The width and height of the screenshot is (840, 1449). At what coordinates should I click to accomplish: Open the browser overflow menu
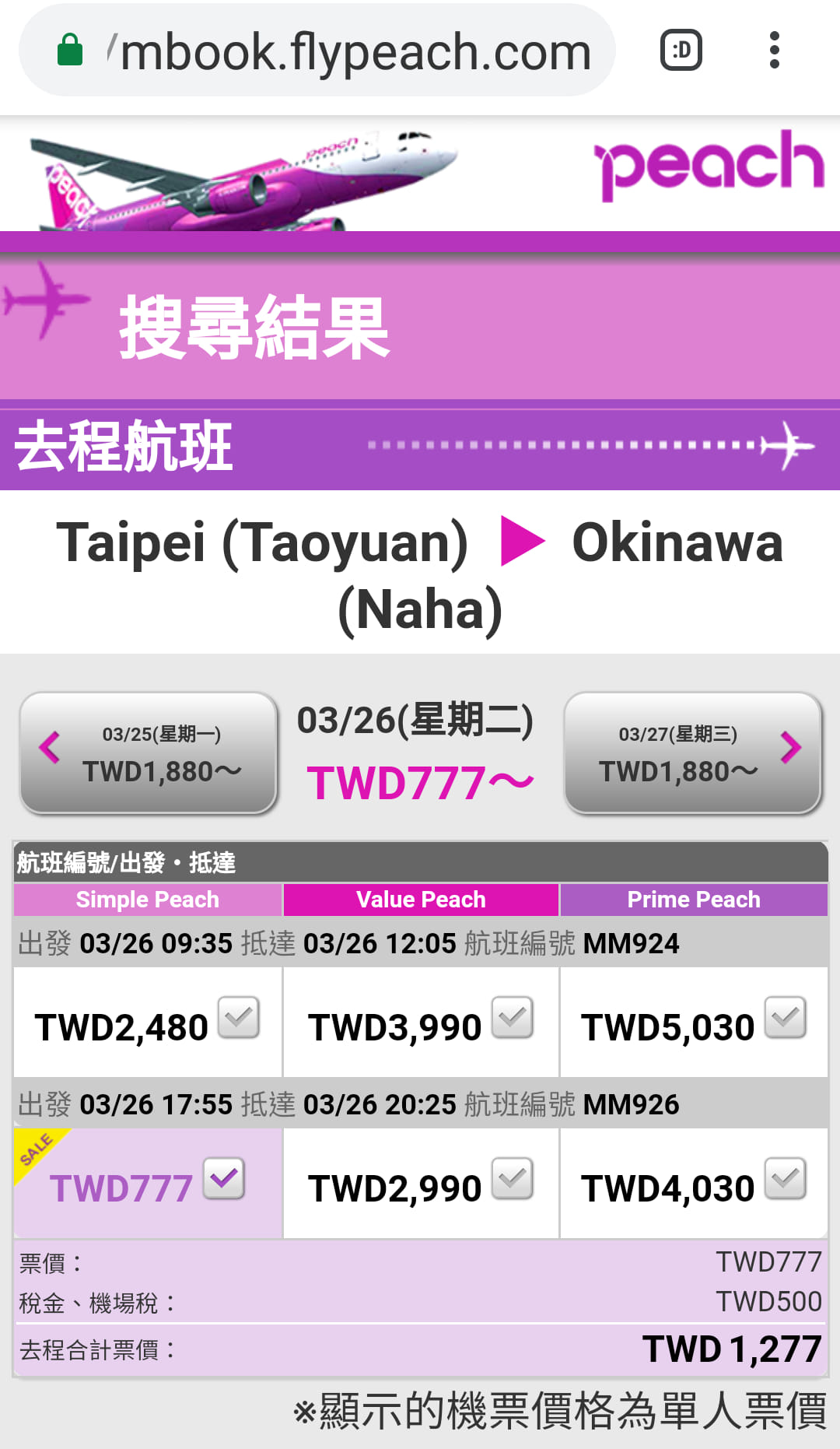click(x=774, y=51)
